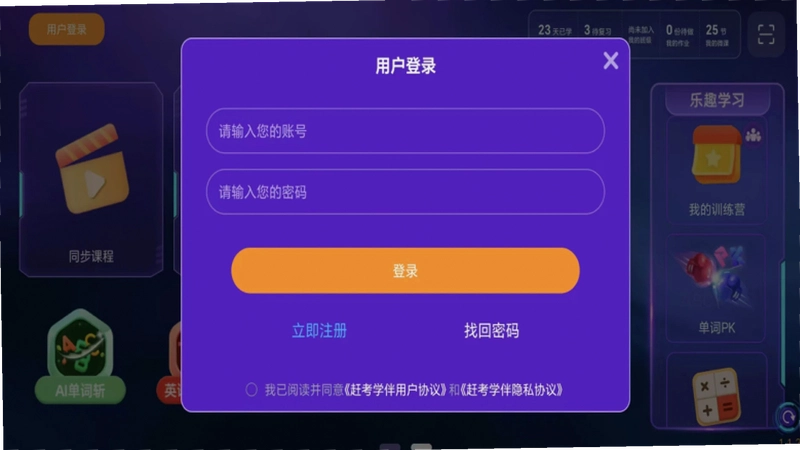Open the 《赶考学伴用户协议》 link

(395, 390)
